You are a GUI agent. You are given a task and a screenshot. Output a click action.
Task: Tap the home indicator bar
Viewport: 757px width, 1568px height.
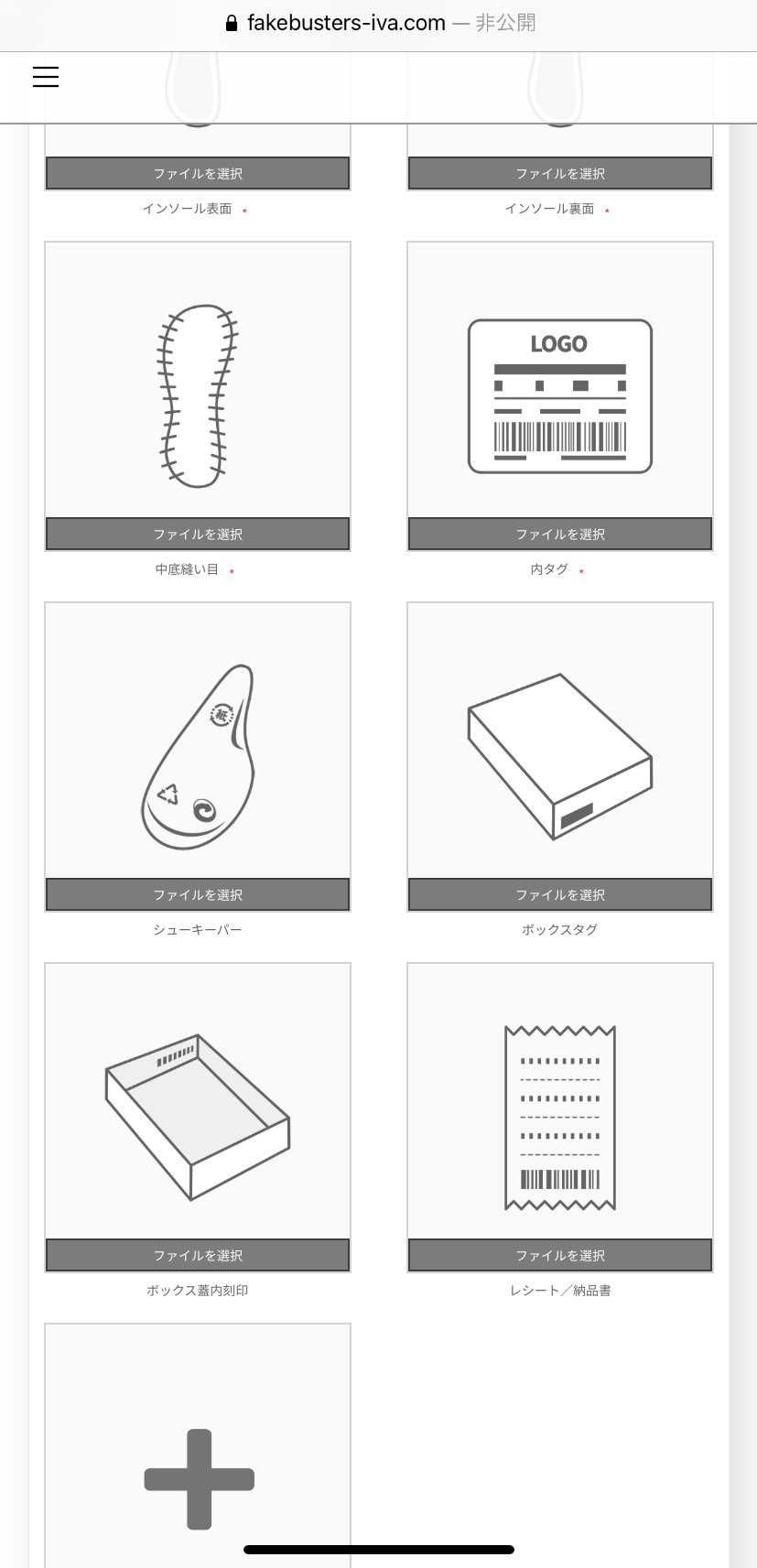(x=378, y=1541)
